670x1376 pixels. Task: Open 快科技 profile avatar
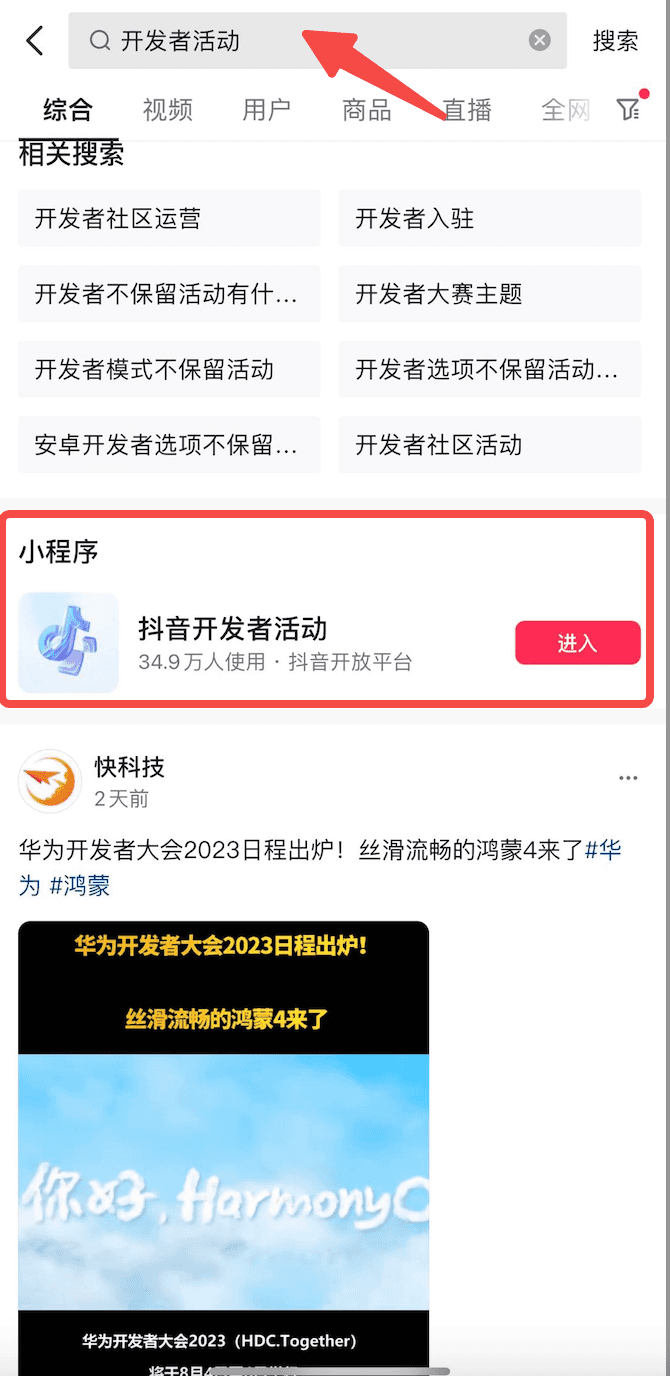[x=49, y=781]
